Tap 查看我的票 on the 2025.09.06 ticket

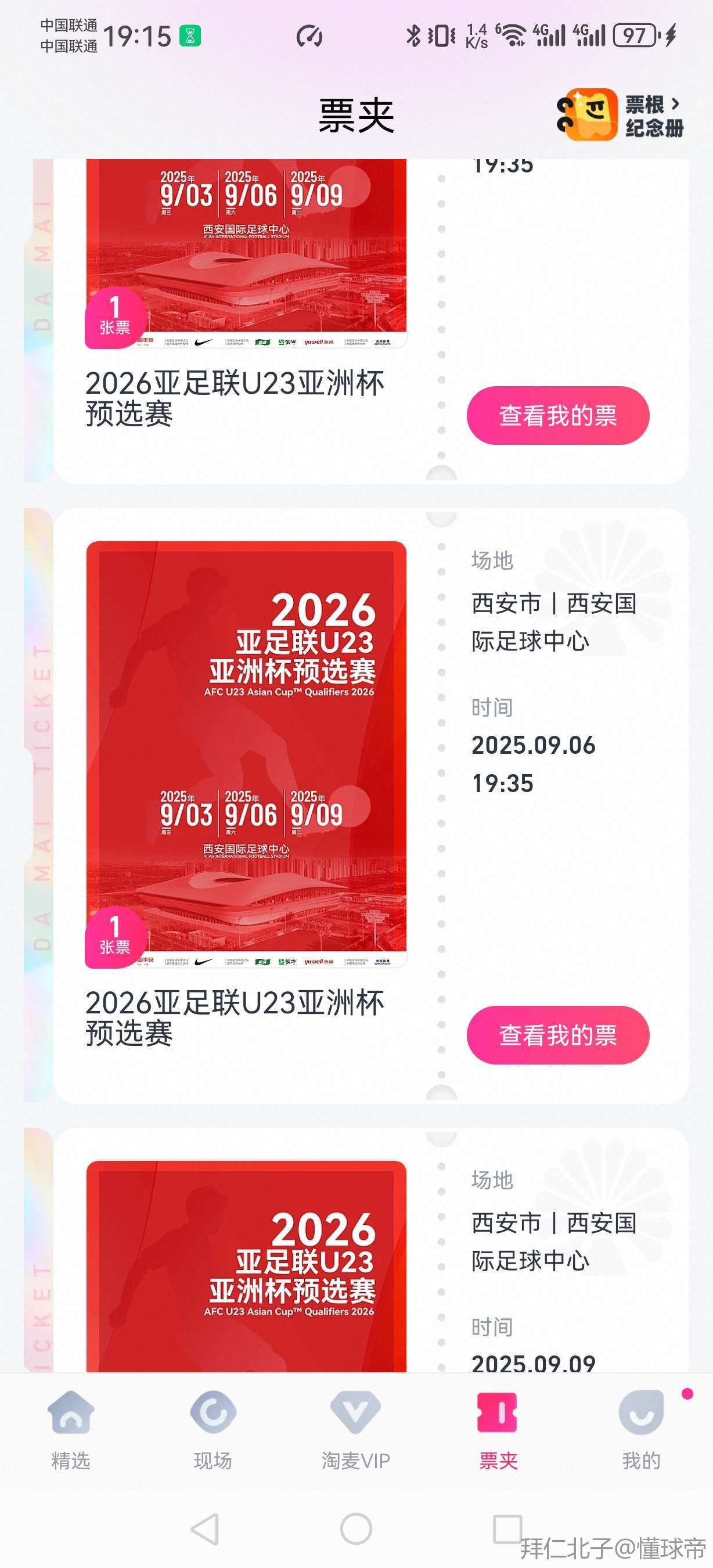click(x=557, y=1035)
